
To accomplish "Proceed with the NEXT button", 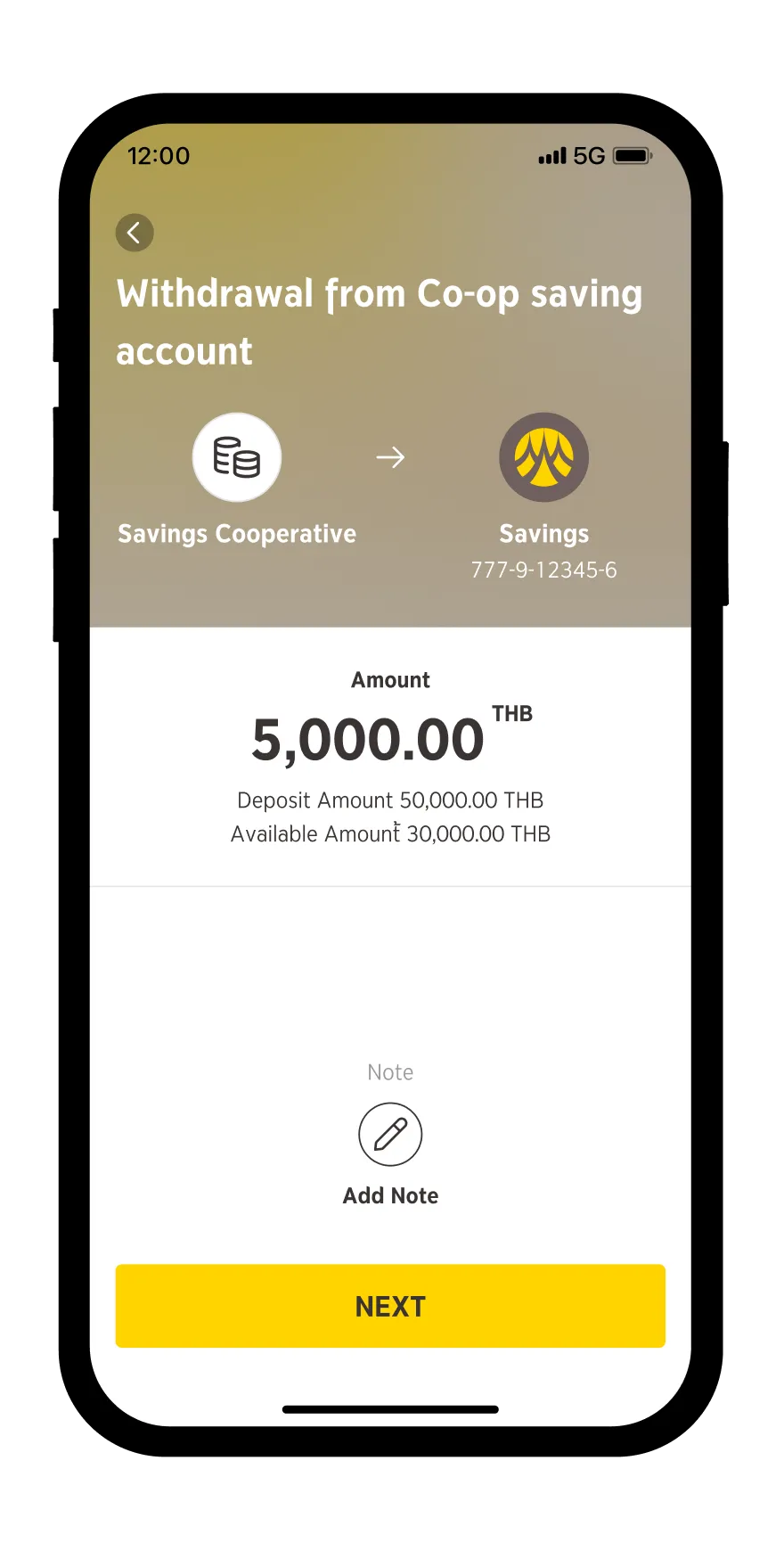I will coord(390,1306).
